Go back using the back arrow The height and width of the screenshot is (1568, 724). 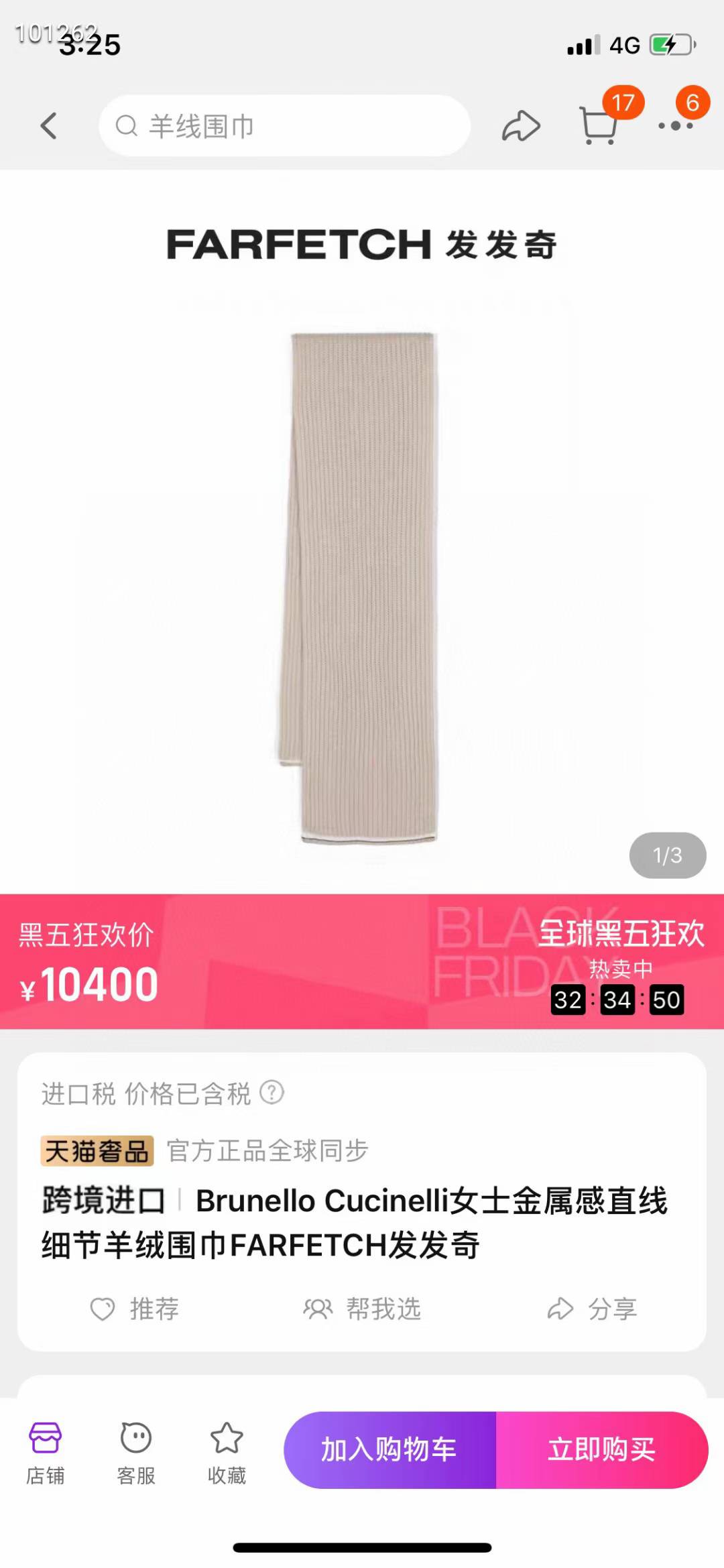click(x=48, y=125)
